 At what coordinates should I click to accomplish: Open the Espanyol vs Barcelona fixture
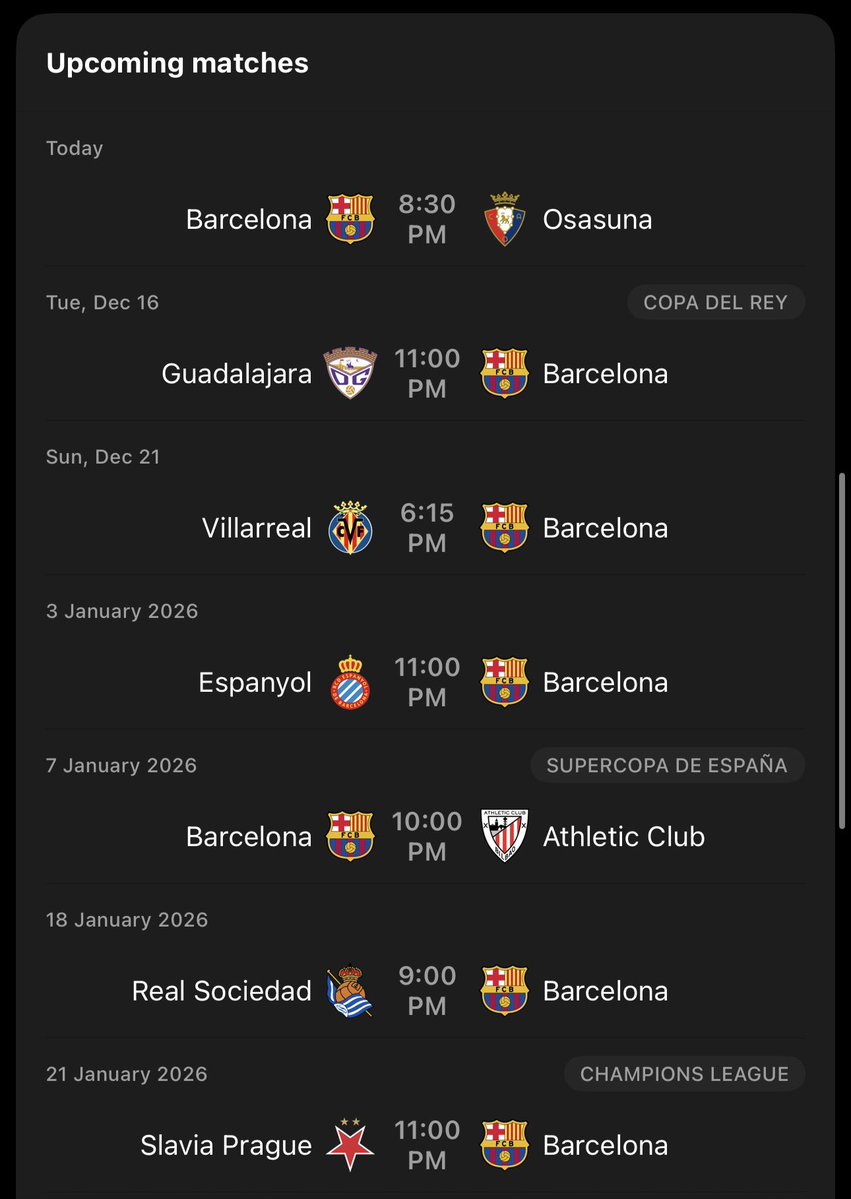pos(426,682)
